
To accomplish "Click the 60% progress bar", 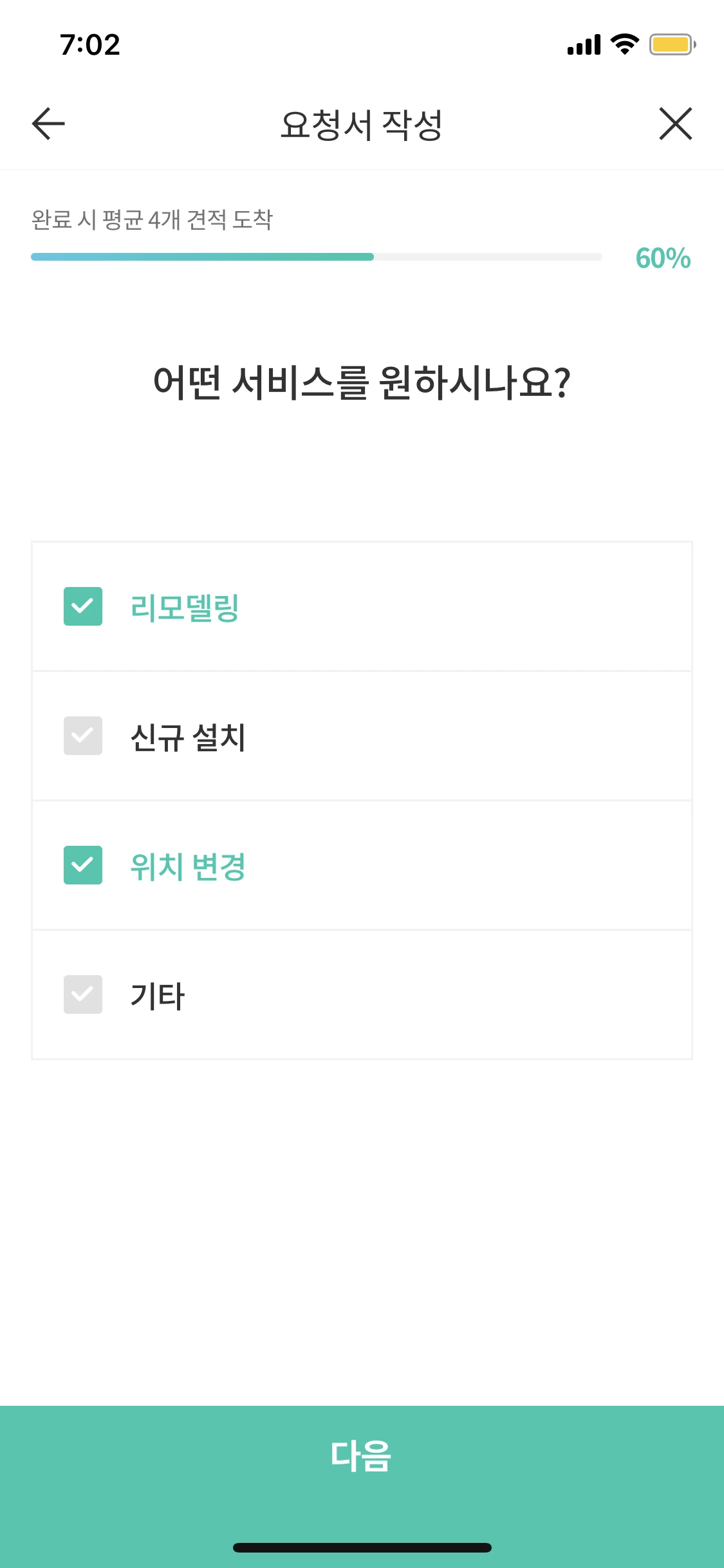I will coord(315,257).
